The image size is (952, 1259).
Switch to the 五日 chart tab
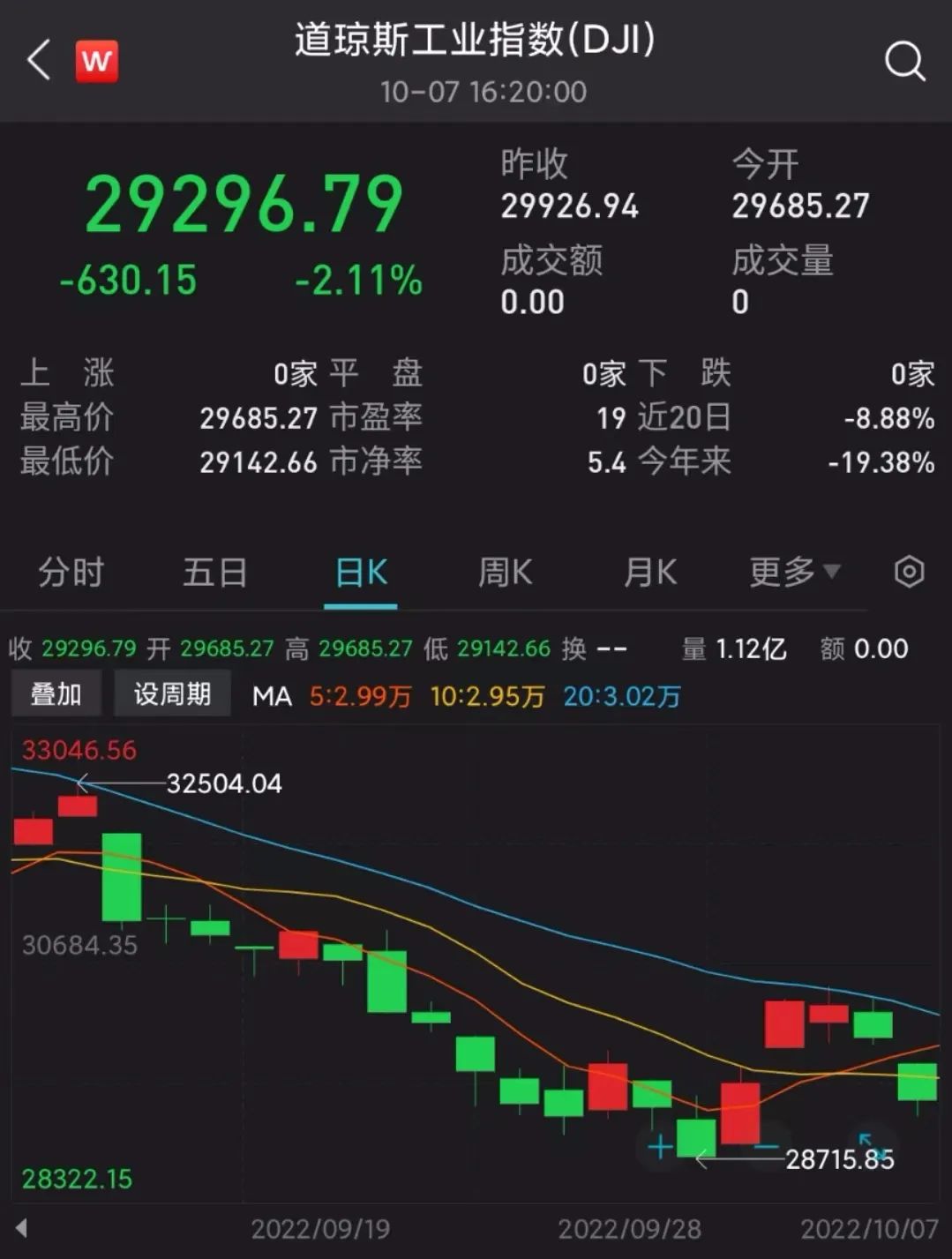coord(215,573)
